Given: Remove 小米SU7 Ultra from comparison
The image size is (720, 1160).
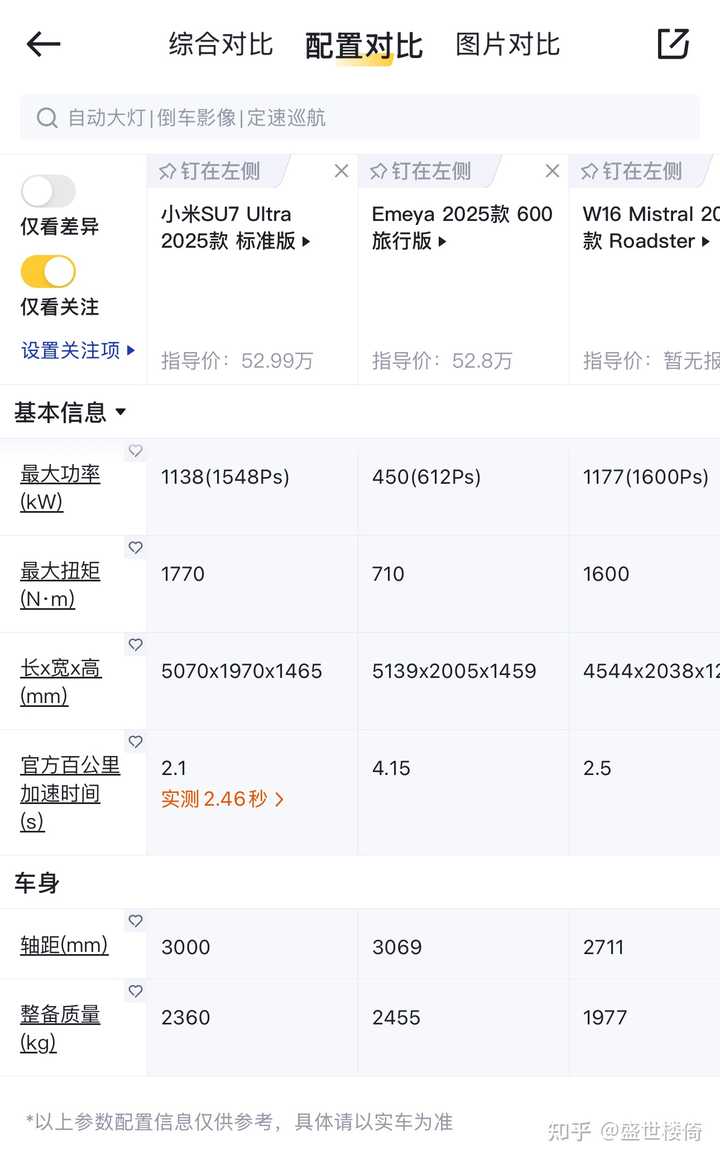Looking at the screenshot, I should click(x=341, y=171).
